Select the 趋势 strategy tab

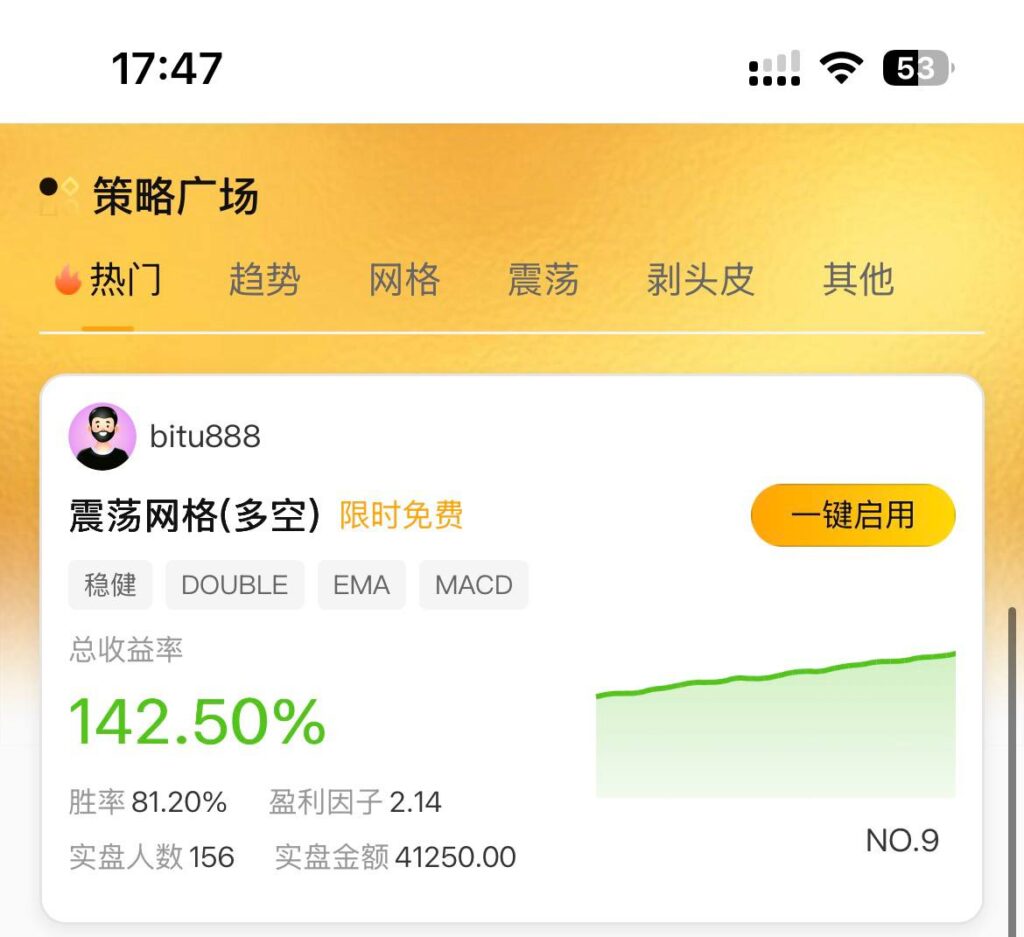point(264,280)
